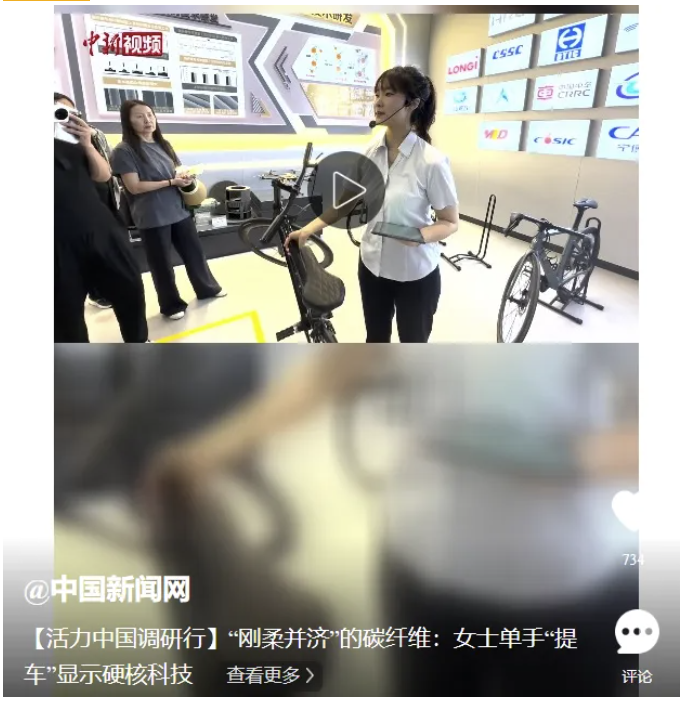Tap 查看更多 to expand the caption
The width and height of the screenshot is (685, 701).
pos(270,675)
